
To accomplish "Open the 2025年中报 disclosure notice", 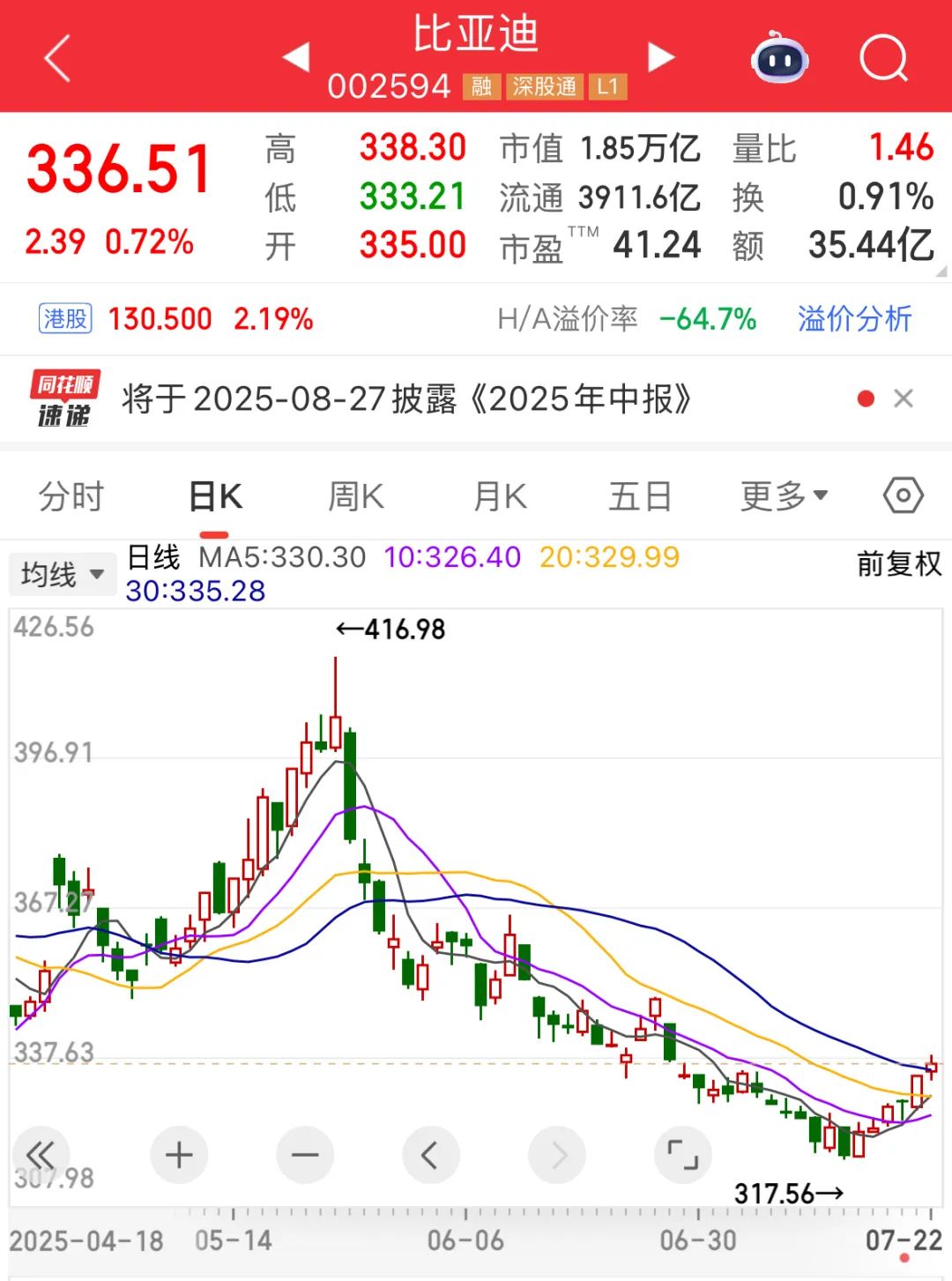I will [406, 399].
